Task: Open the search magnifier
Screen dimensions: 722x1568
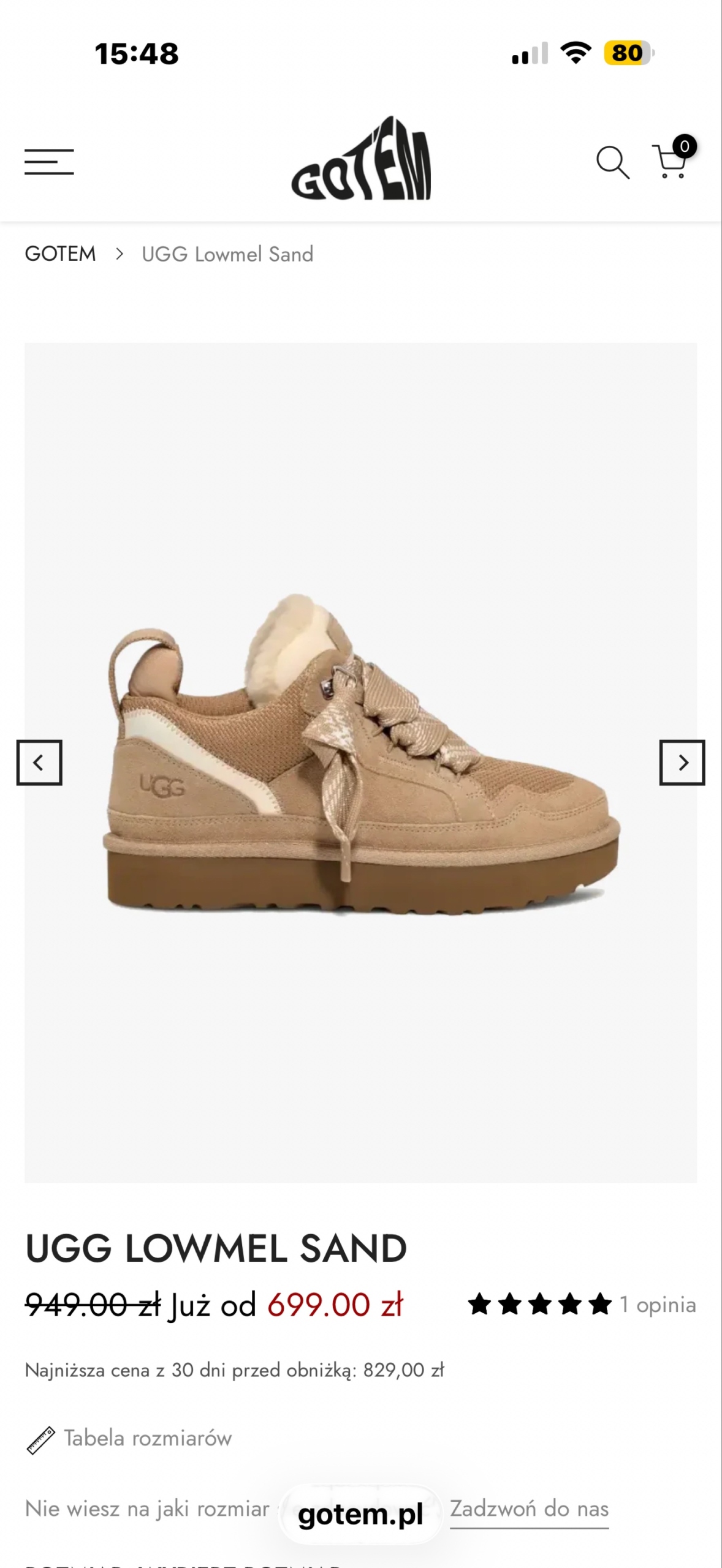Action: click(x=612, y=162)
